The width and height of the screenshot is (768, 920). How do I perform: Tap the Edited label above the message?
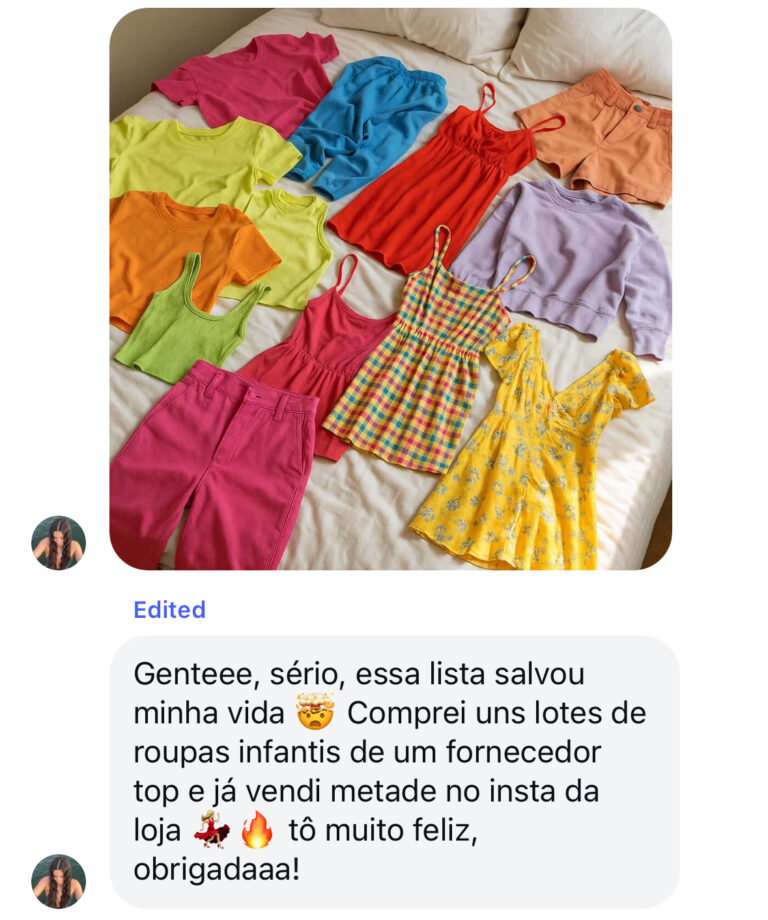[x=170, y=610]
